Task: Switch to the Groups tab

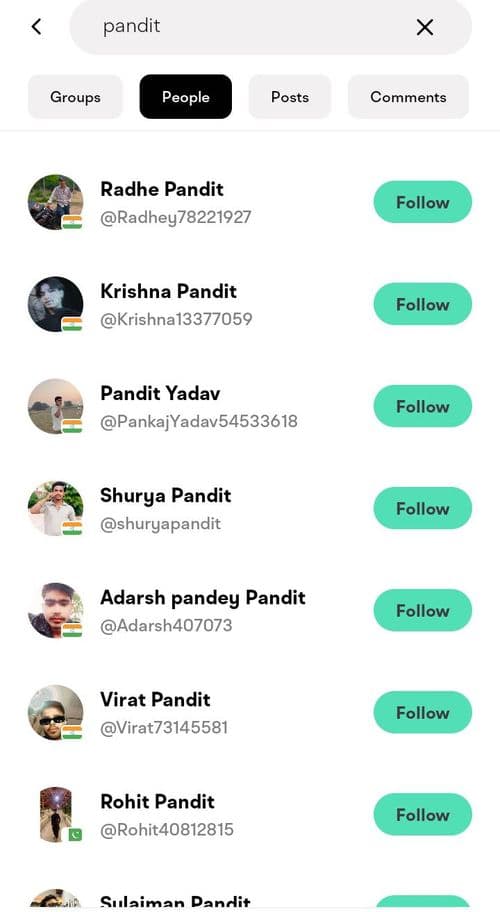Action: tap(75, 97)
